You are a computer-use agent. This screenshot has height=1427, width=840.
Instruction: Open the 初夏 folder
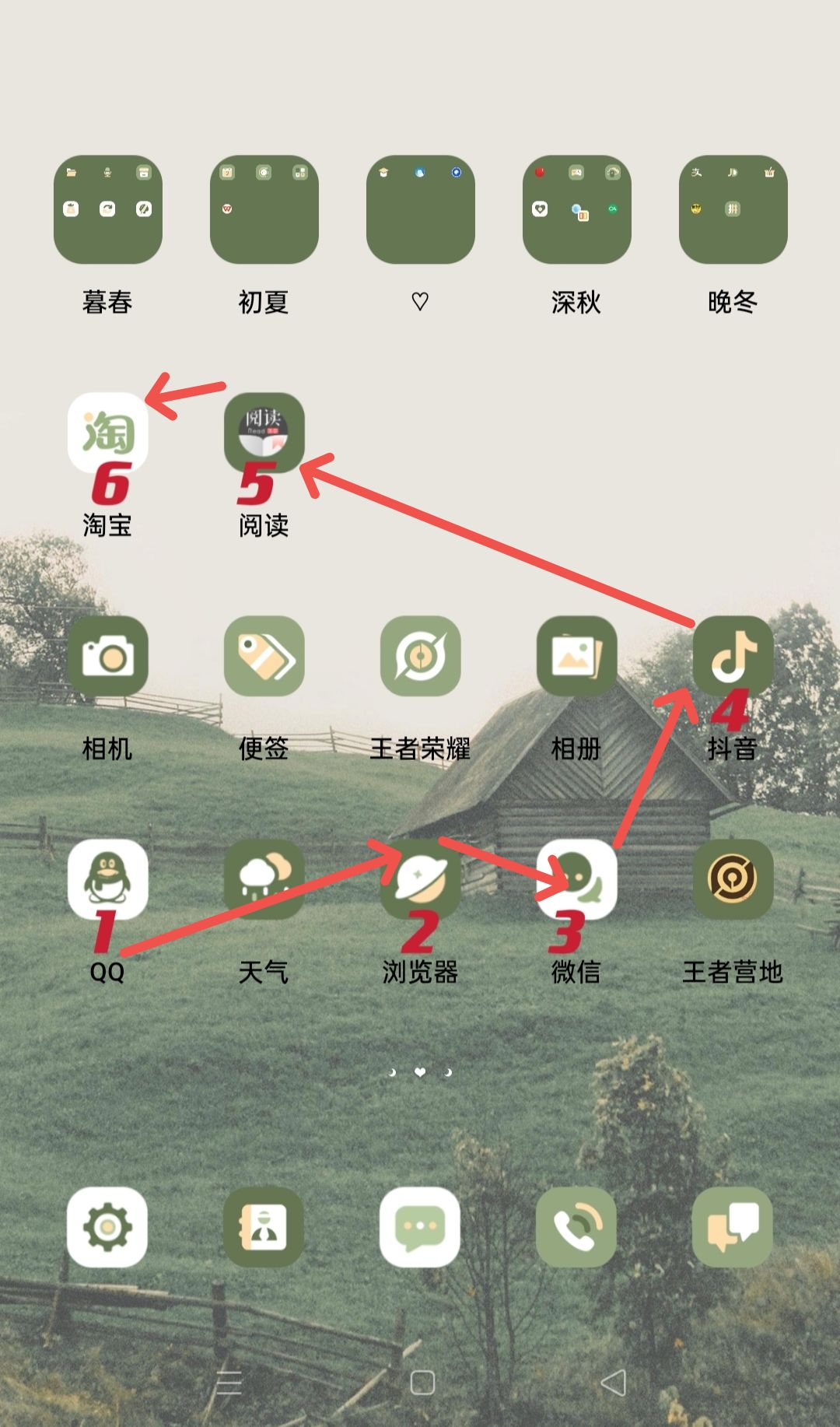264,209
